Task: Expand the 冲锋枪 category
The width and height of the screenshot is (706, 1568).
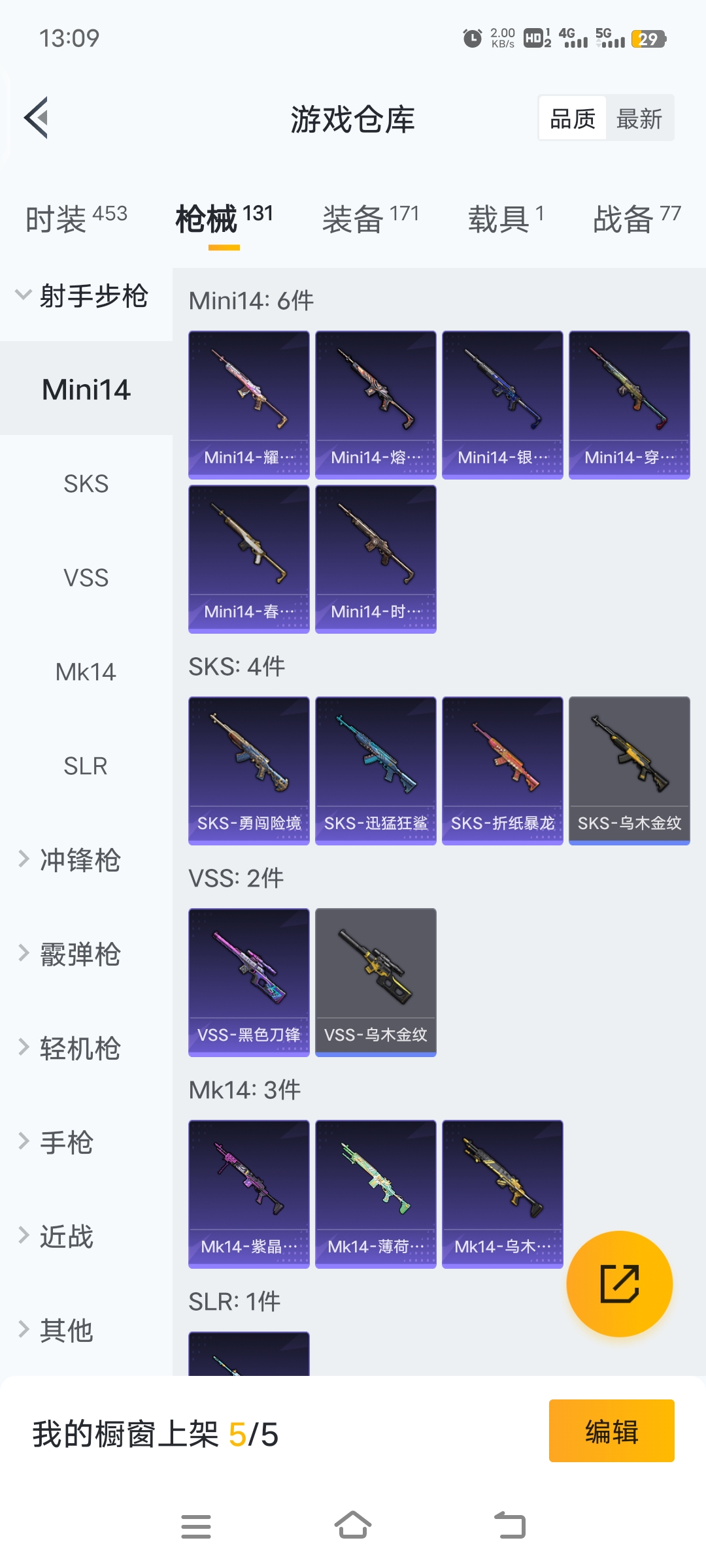Action: coord(78,860)
